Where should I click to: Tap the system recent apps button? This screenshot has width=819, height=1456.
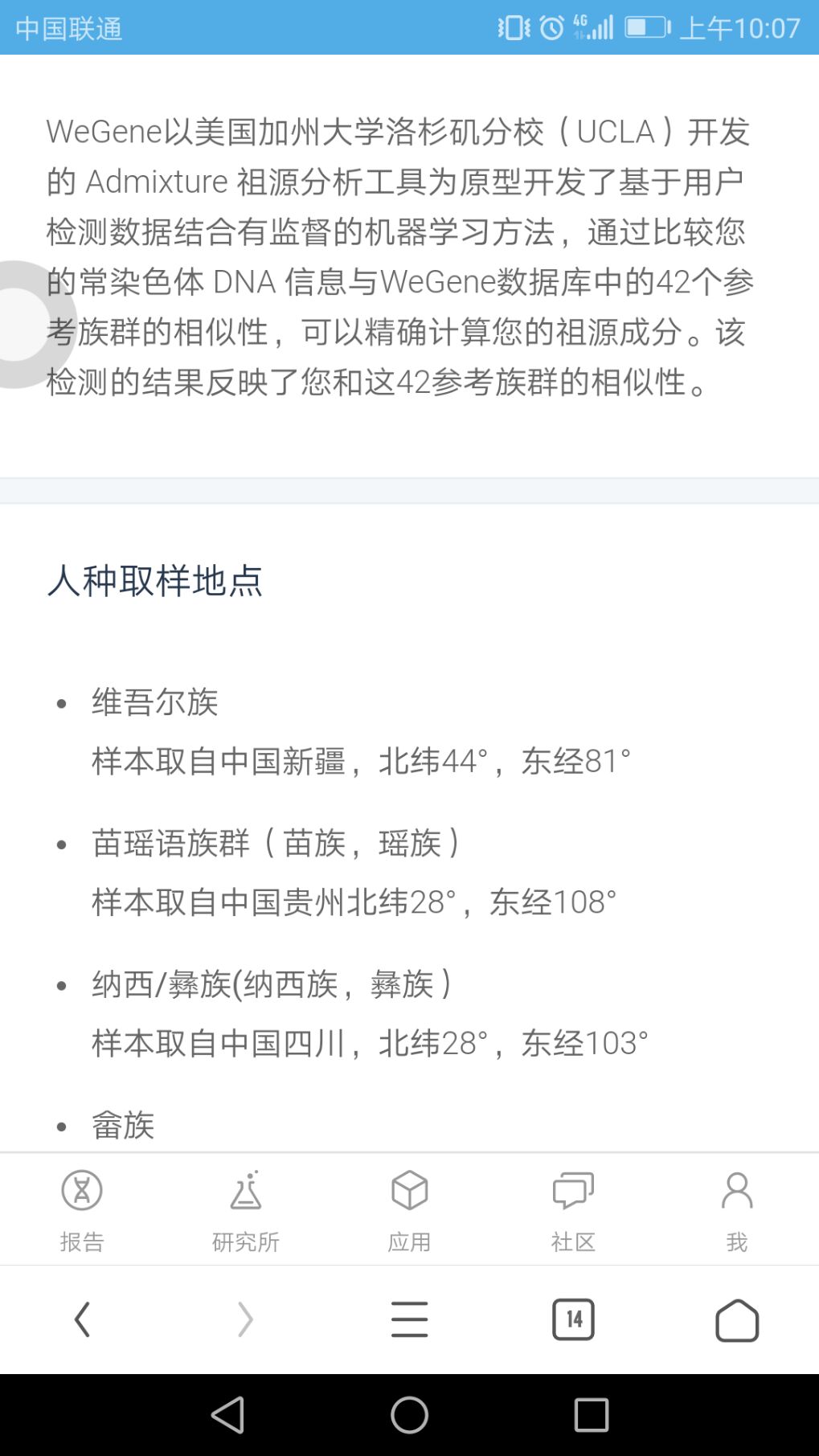click(592, 1414)
